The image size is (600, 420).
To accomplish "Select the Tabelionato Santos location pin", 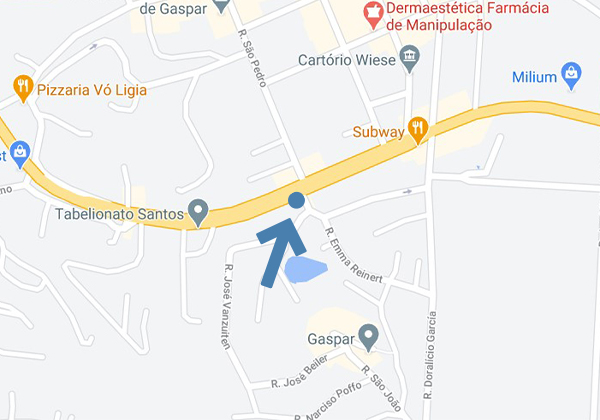I will pos(199,213).
